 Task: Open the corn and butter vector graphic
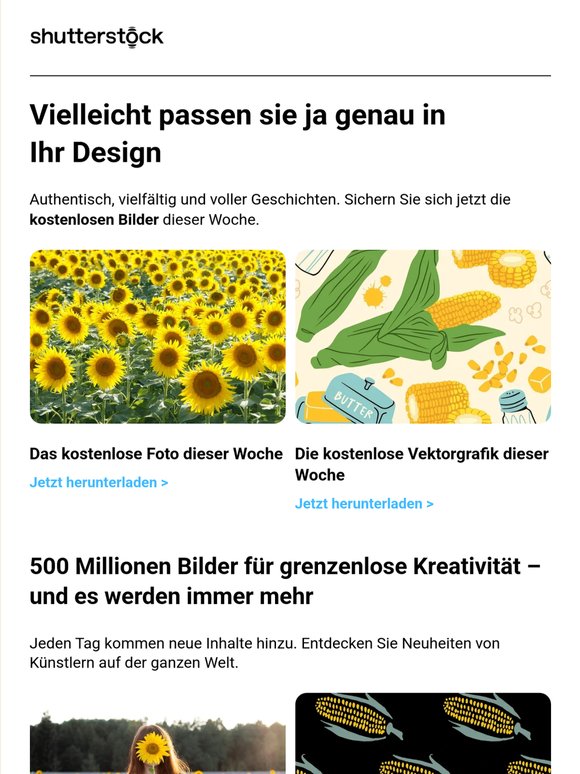pos(423,337)
